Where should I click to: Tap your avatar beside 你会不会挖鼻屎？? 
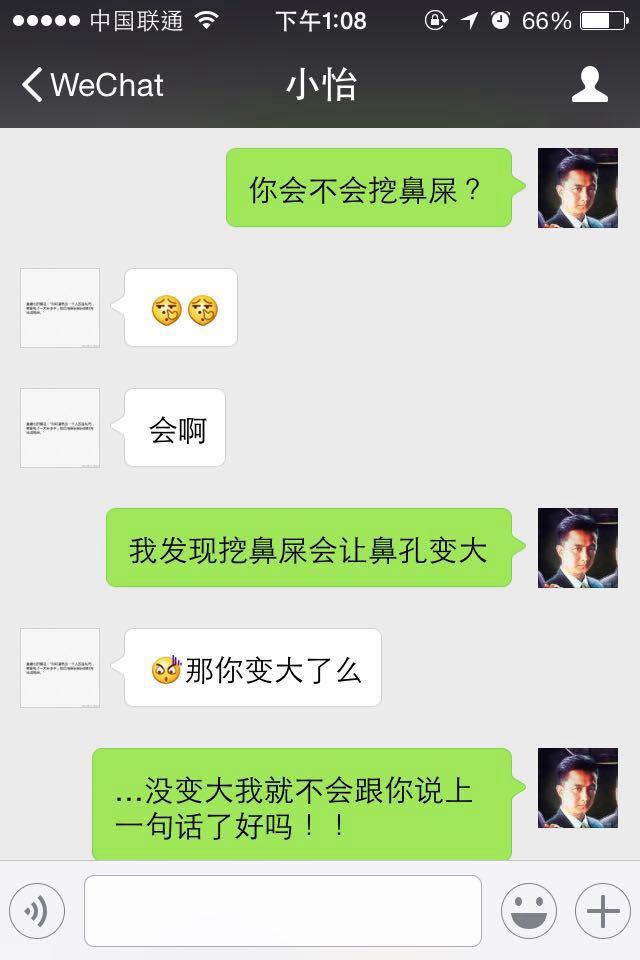point(577,188)
